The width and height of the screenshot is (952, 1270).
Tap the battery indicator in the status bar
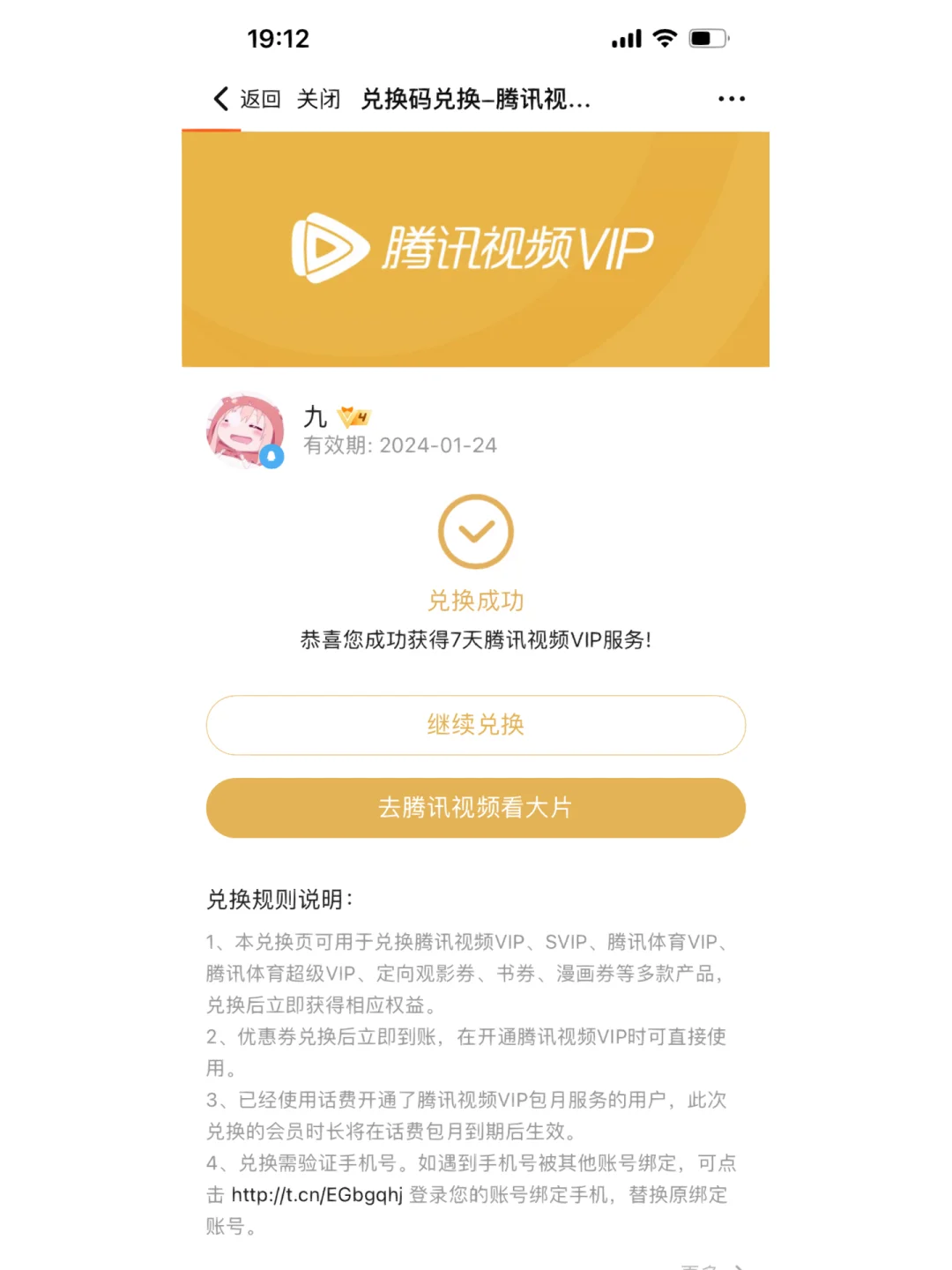(705, 37)
